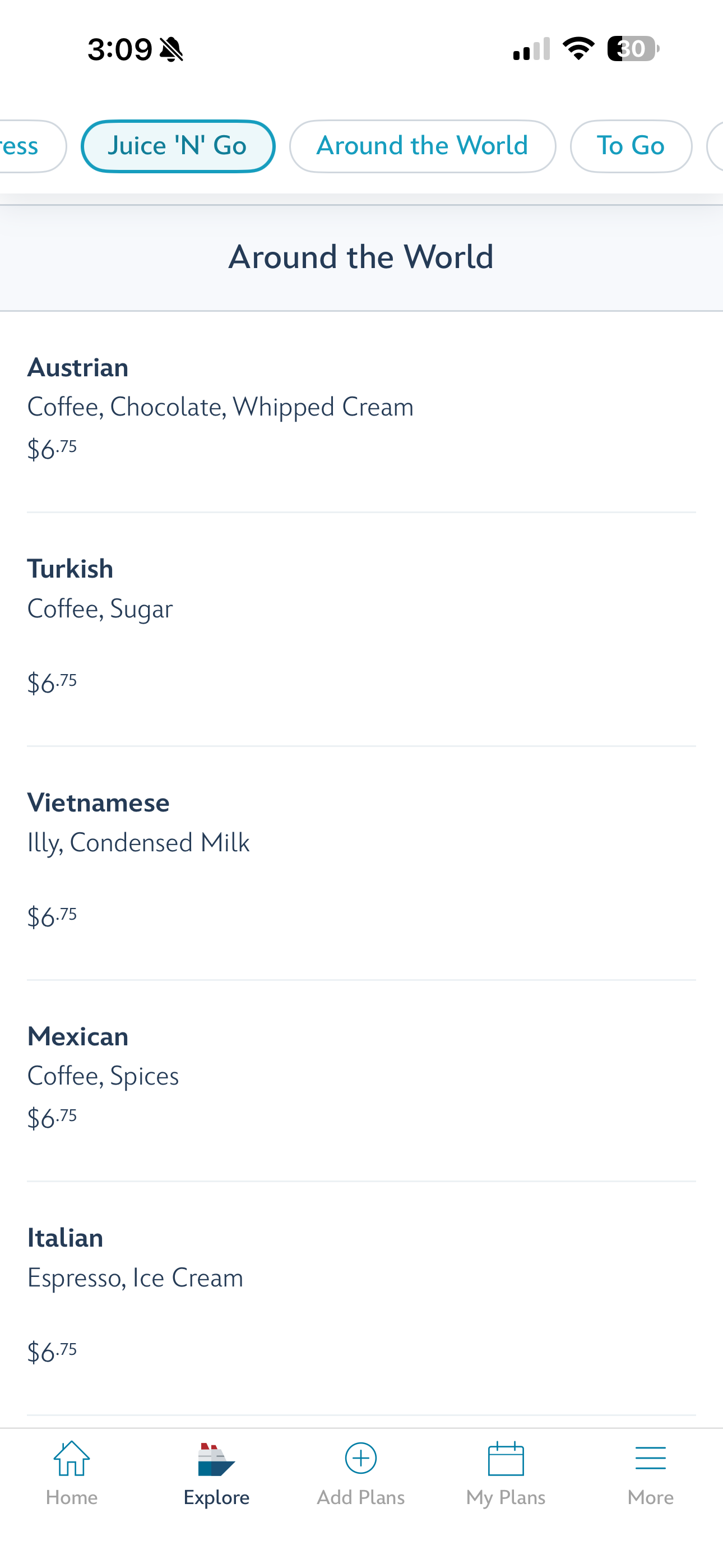Go to the Home tab
Image resolution: width=723 pixels, height=1568 pixels.
tap(72, 1472)
